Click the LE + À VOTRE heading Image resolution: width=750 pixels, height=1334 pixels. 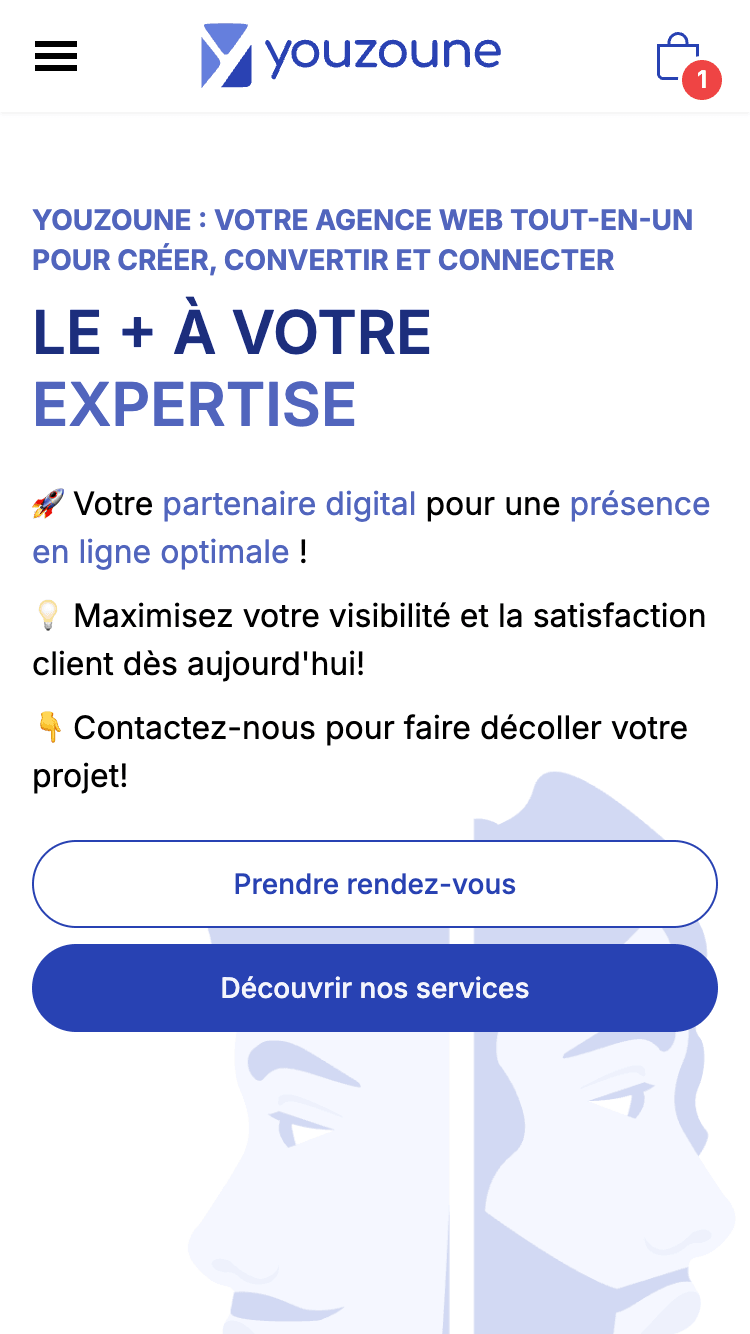pyautogui.click(x=232, y=334)
